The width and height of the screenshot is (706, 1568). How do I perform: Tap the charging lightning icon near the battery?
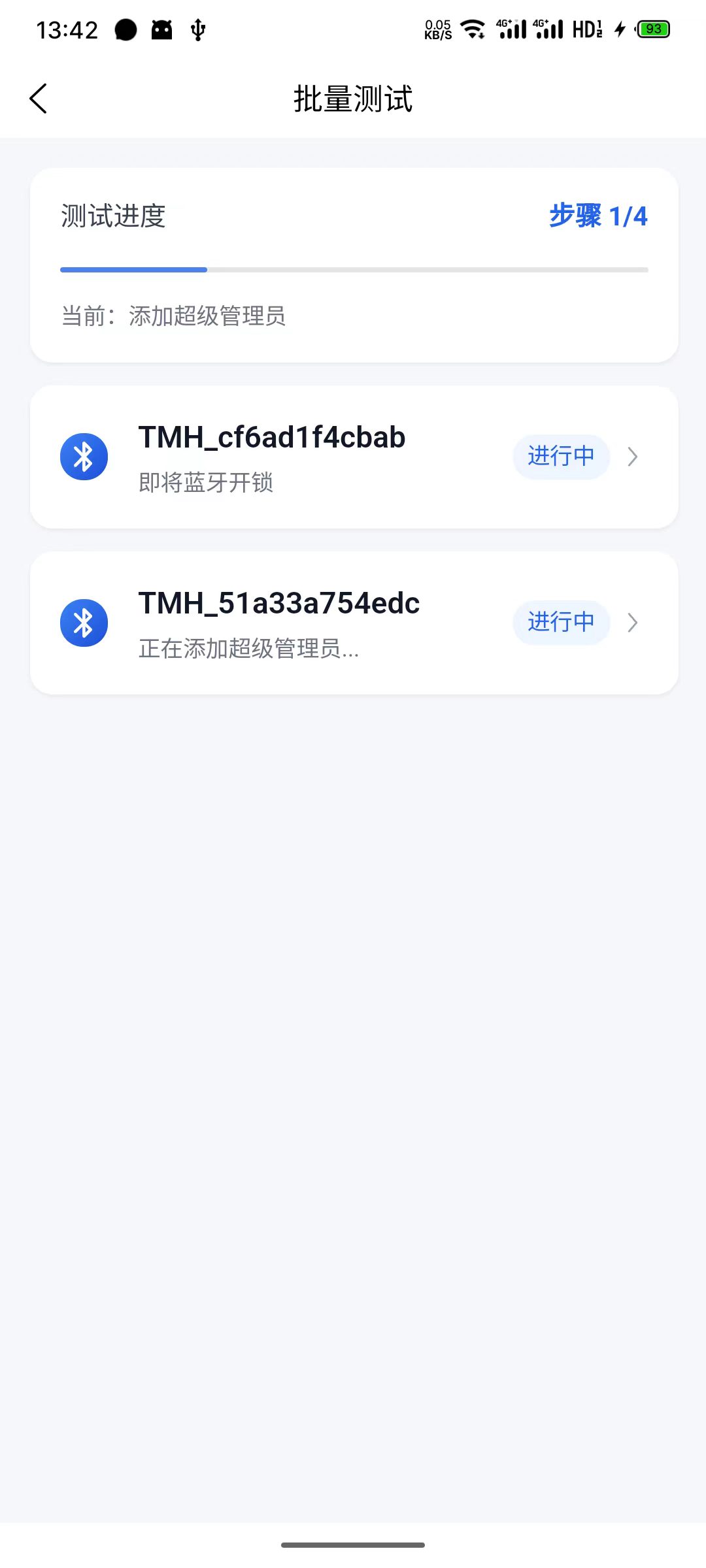coord(618,29)
